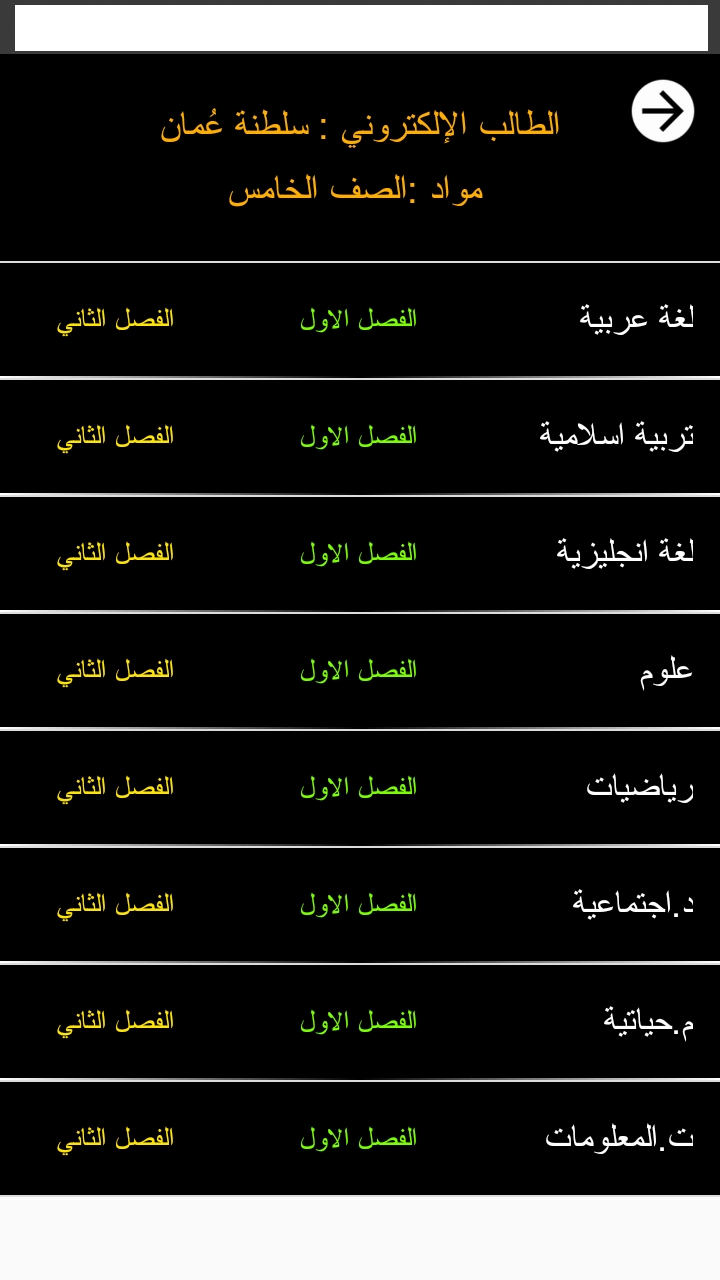Screen dimensions: 720x1280
Task: Choose الفصل الاول for ت.المعلومات
Action: (358, 1138)
